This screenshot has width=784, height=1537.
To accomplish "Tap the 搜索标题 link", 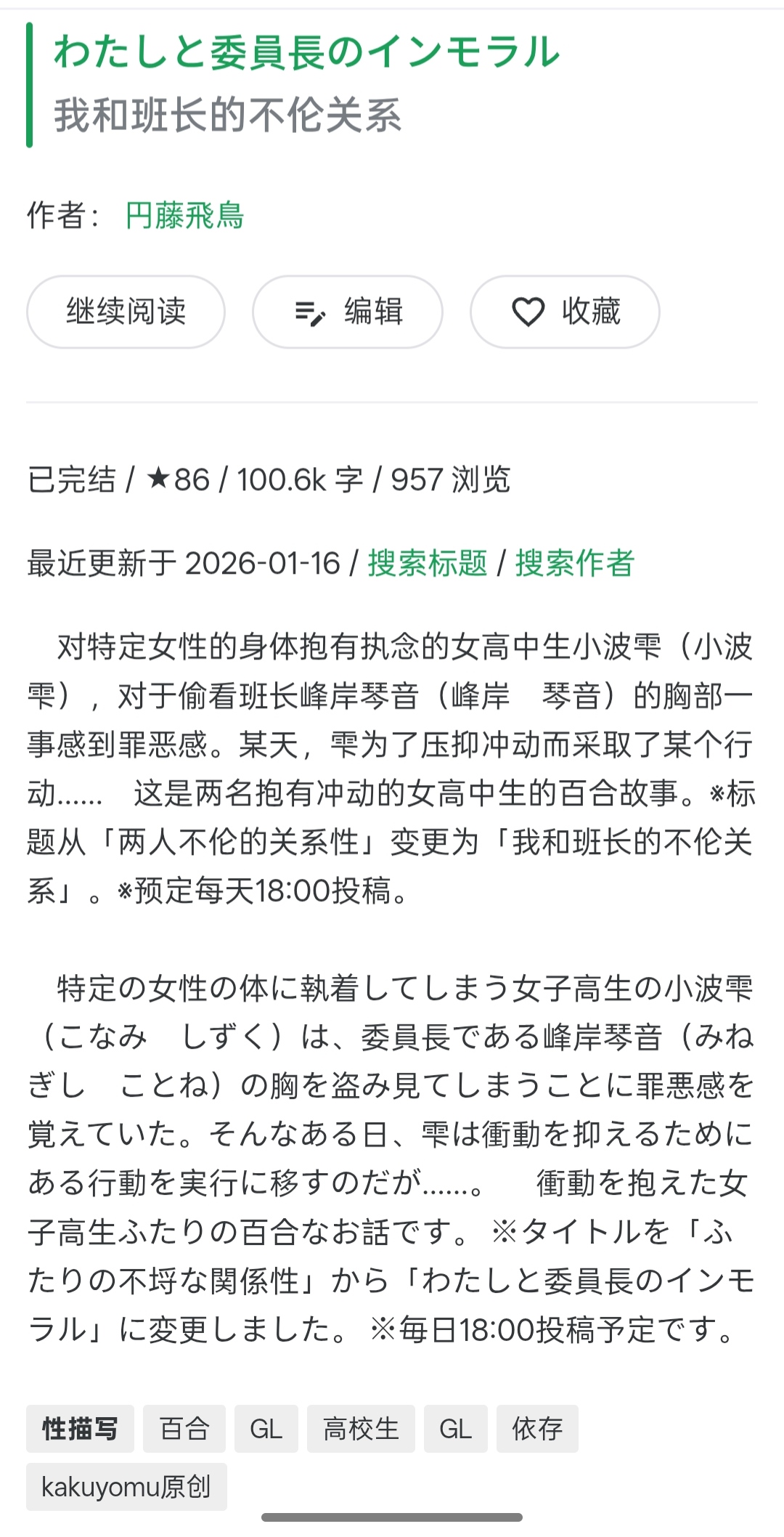I will 428,563.
